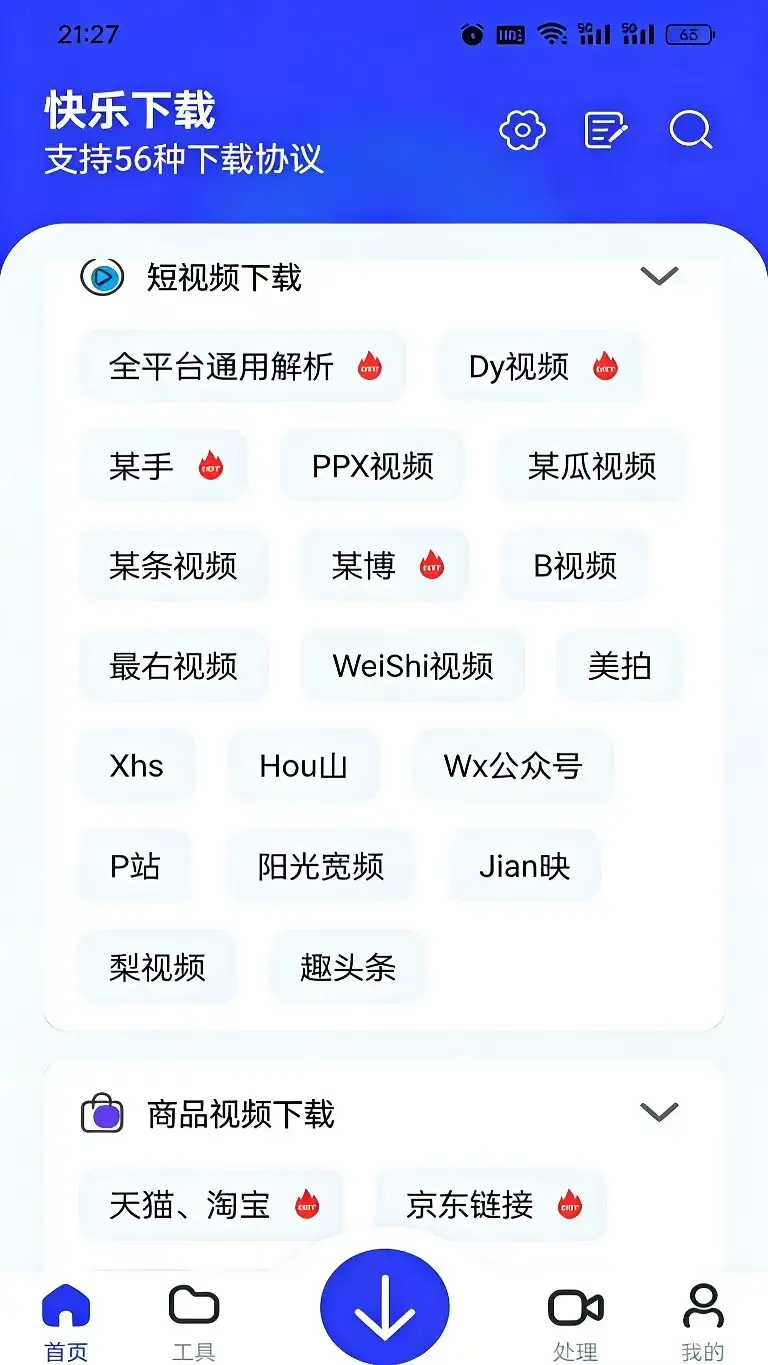Image resolution: width=768 pixels, height=1365 pixels.
Task: Select the Xhs download option
Action: point(137,766)
